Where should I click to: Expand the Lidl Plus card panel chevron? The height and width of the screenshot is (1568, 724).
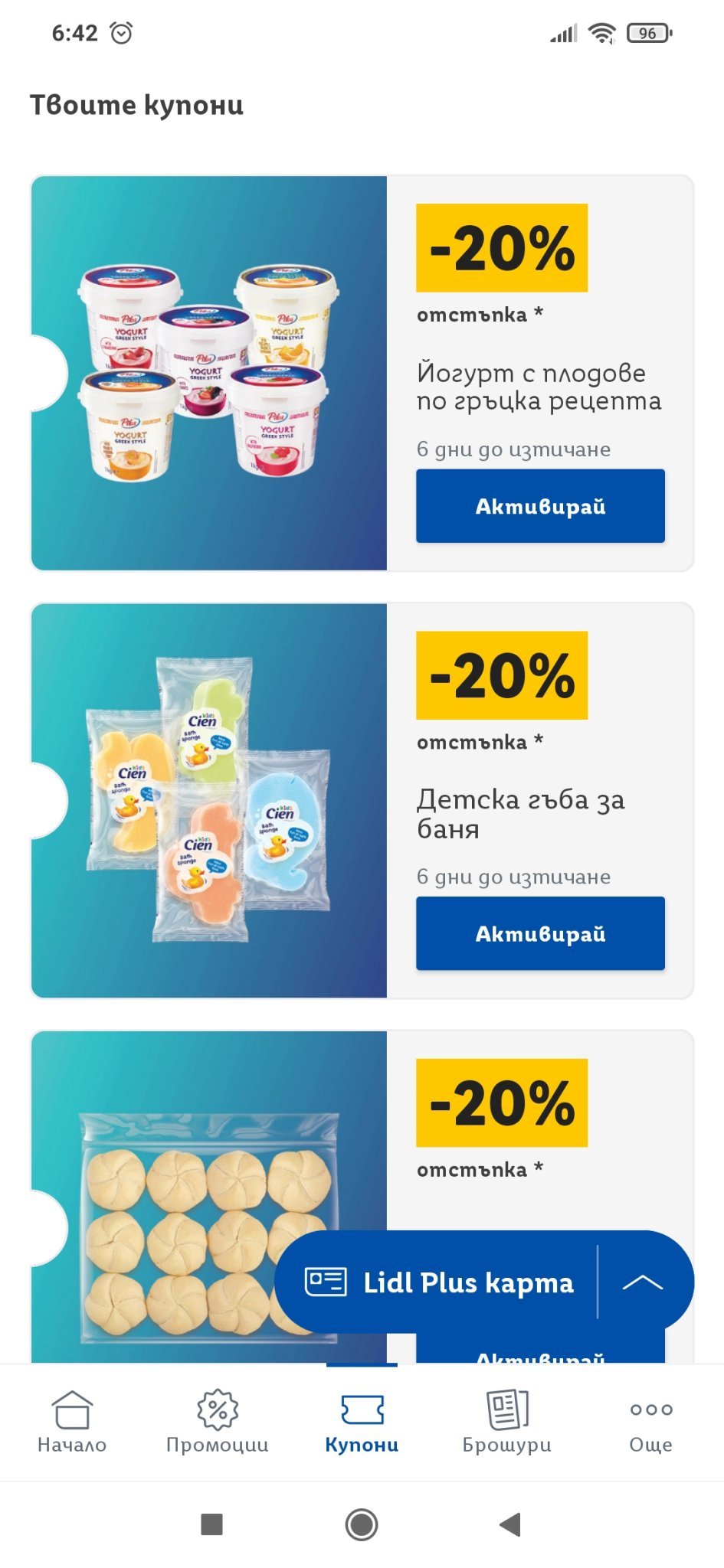click(x=643, y=1282)
